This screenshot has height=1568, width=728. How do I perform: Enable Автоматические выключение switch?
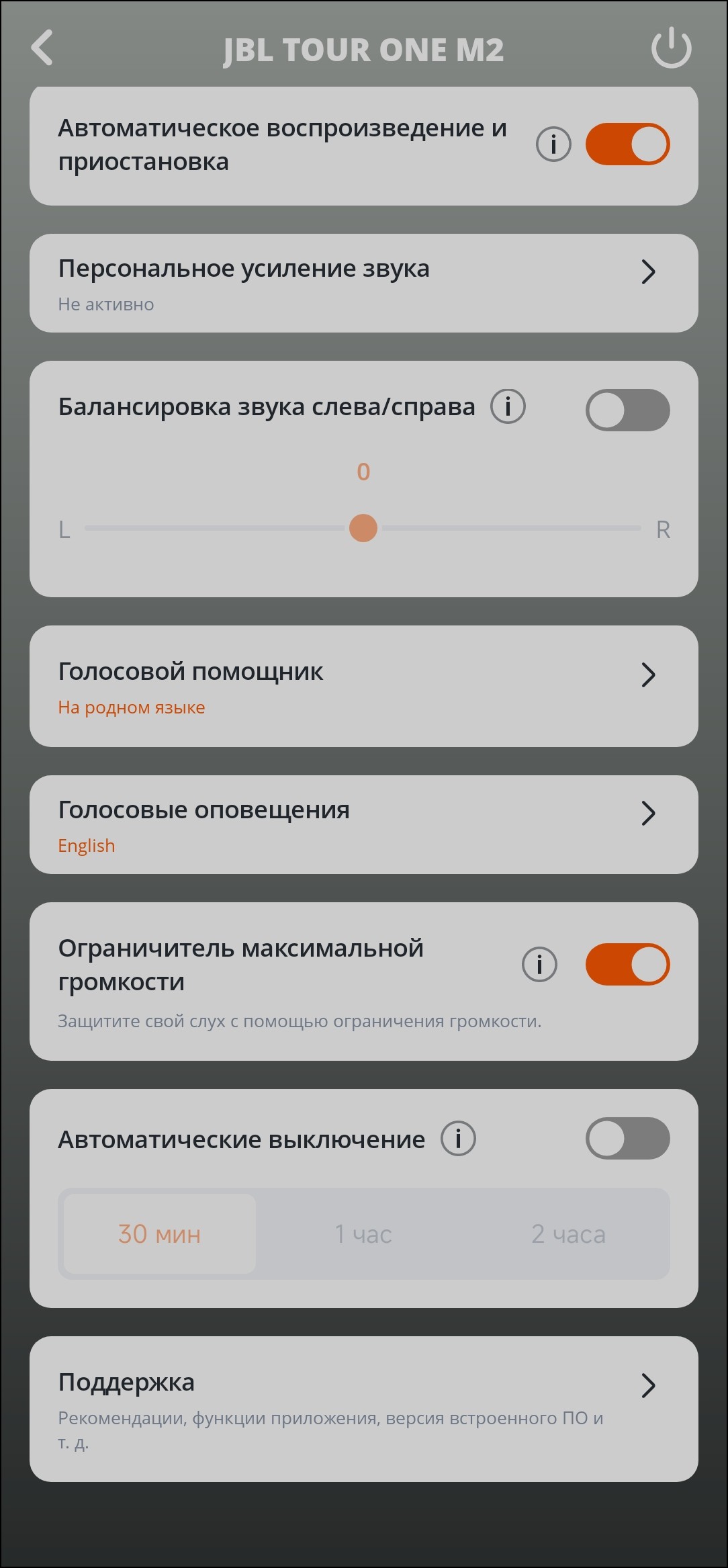tap(627, 1138)
